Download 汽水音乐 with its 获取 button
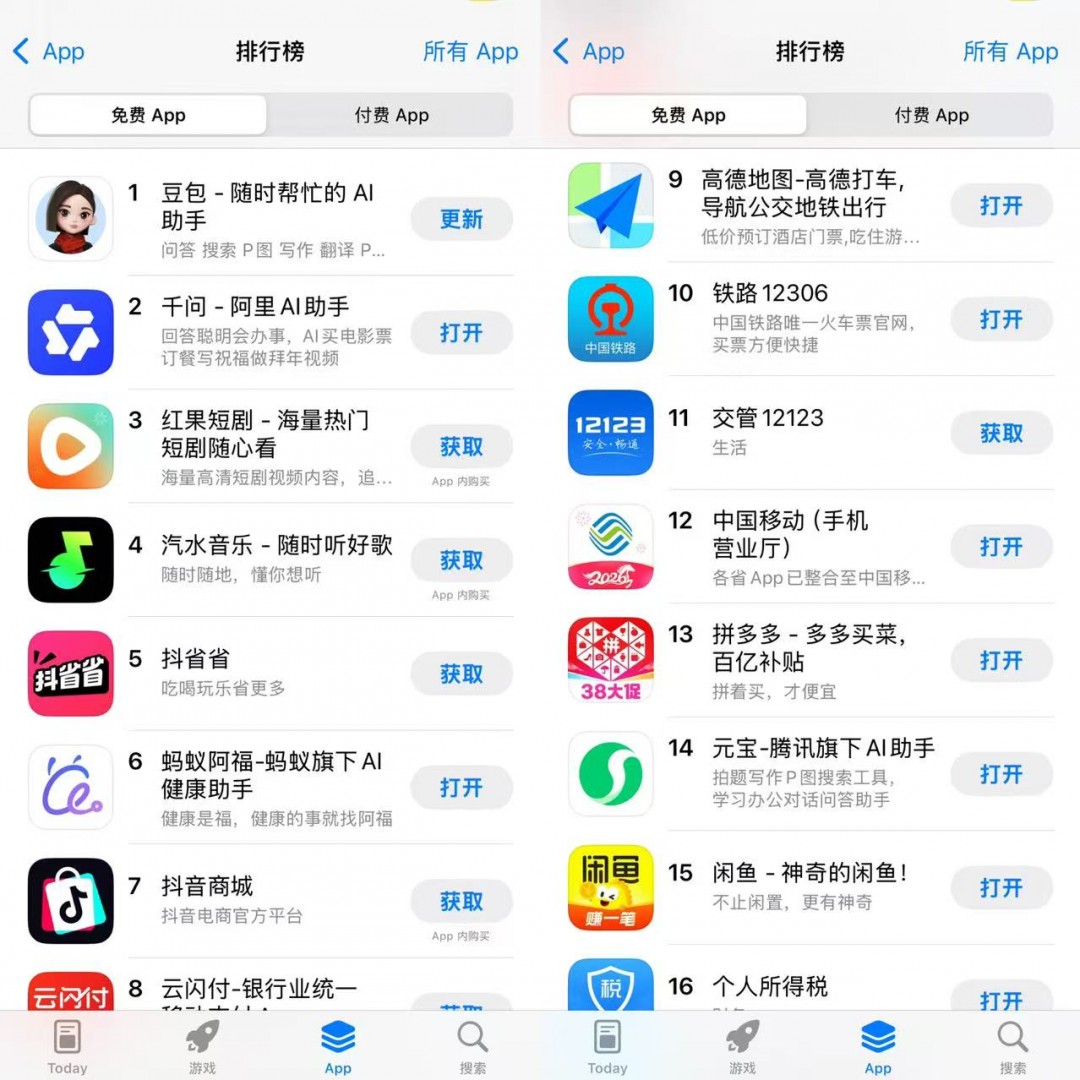Viewport: 1080px width, 1080px height. [x=461, y=560]
